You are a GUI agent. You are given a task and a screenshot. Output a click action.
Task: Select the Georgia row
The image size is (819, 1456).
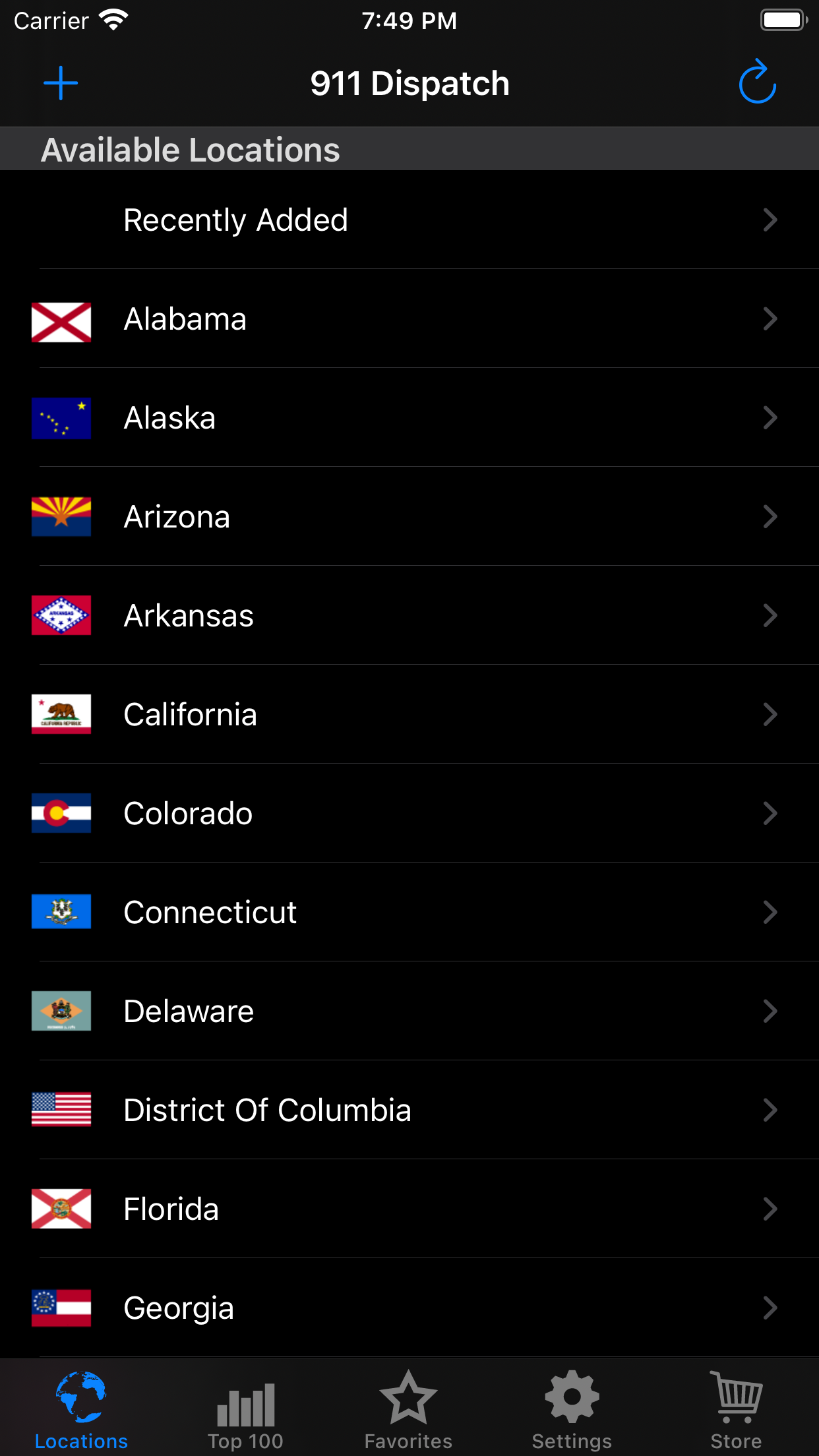(409, 1308)
